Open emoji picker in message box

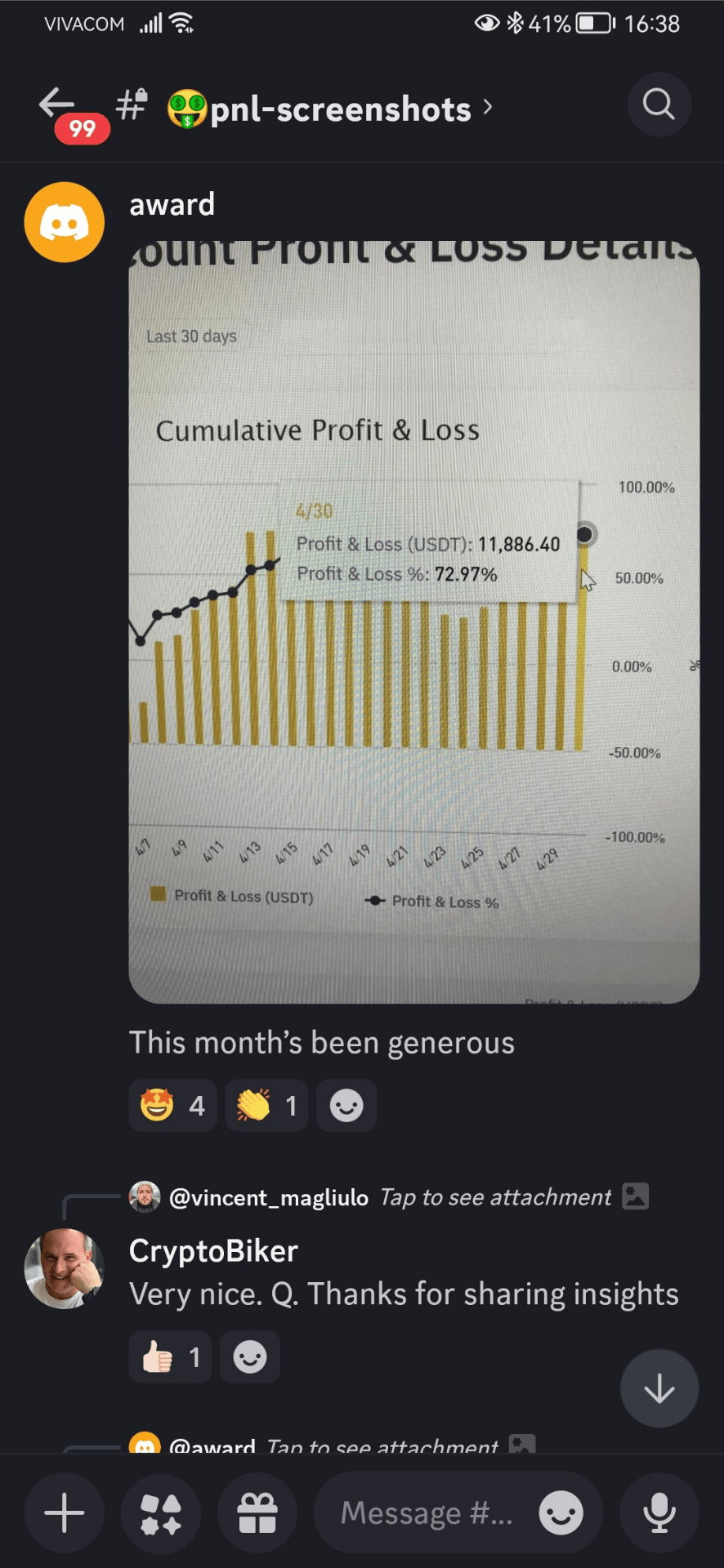pos(561,1513)
